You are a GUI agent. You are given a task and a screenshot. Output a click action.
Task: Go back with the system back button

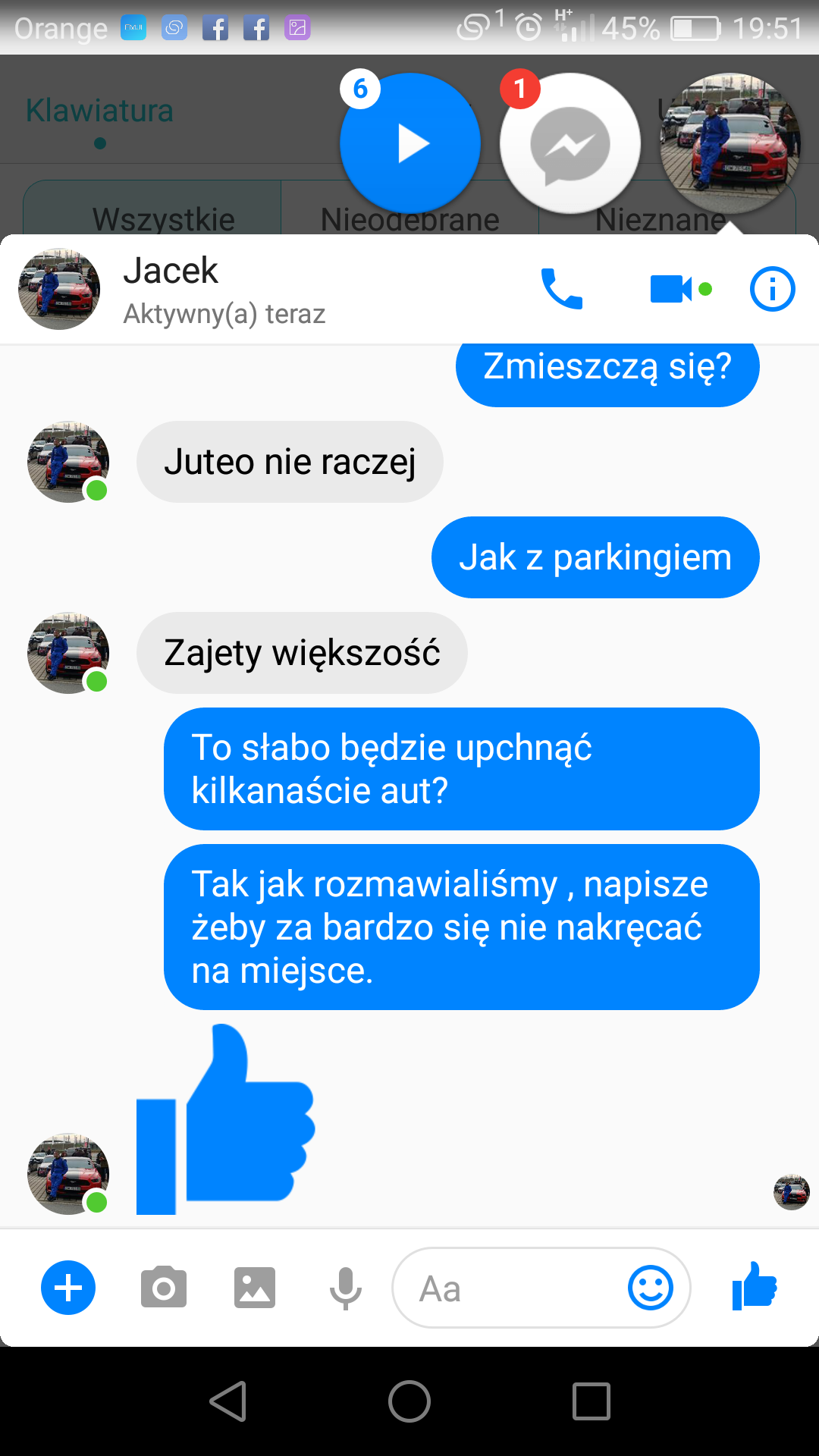(227, 1401)
